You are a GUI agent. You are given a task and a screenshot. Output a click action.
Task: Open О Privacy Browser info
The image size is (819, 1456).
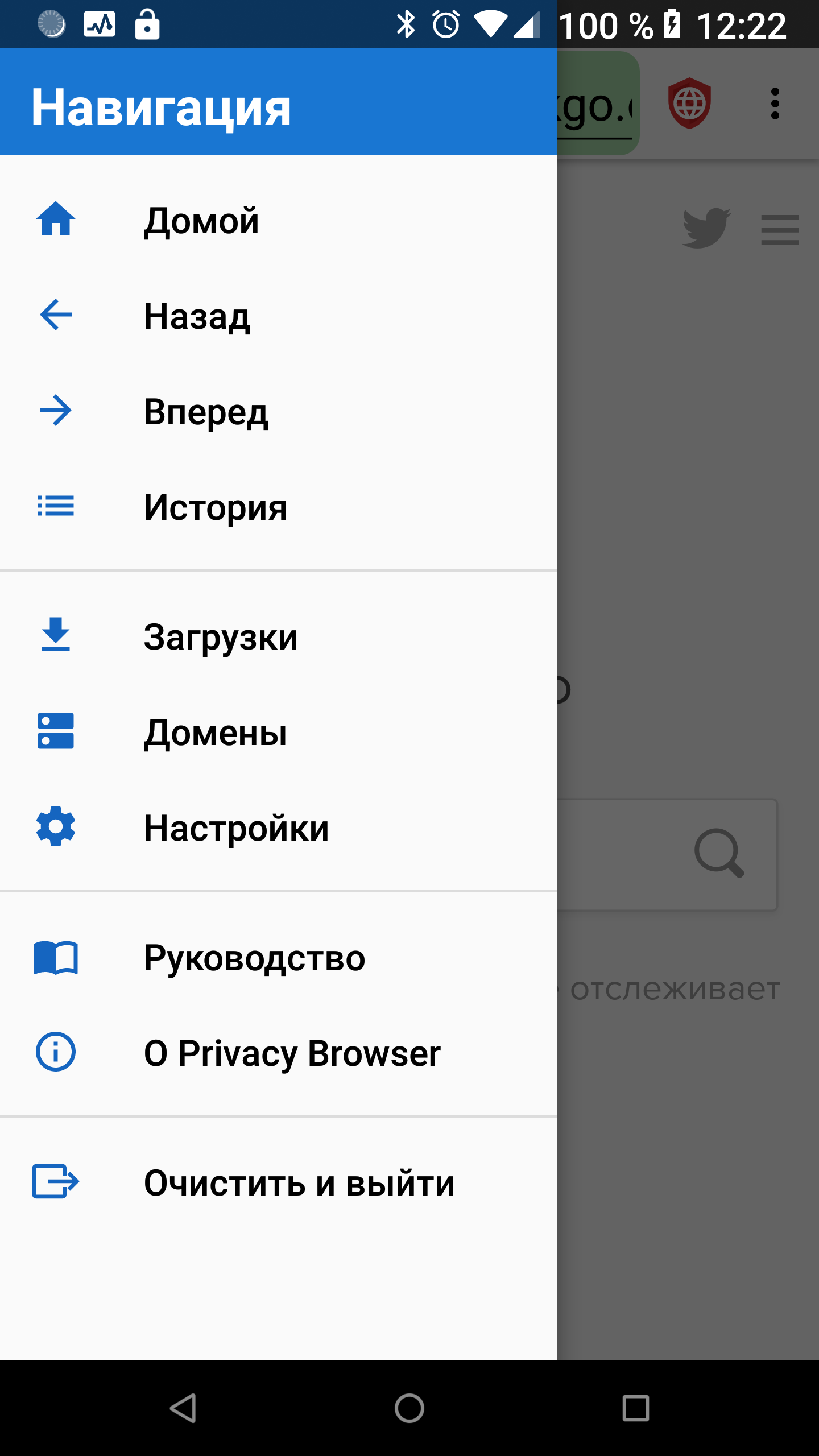[279, 1053]
